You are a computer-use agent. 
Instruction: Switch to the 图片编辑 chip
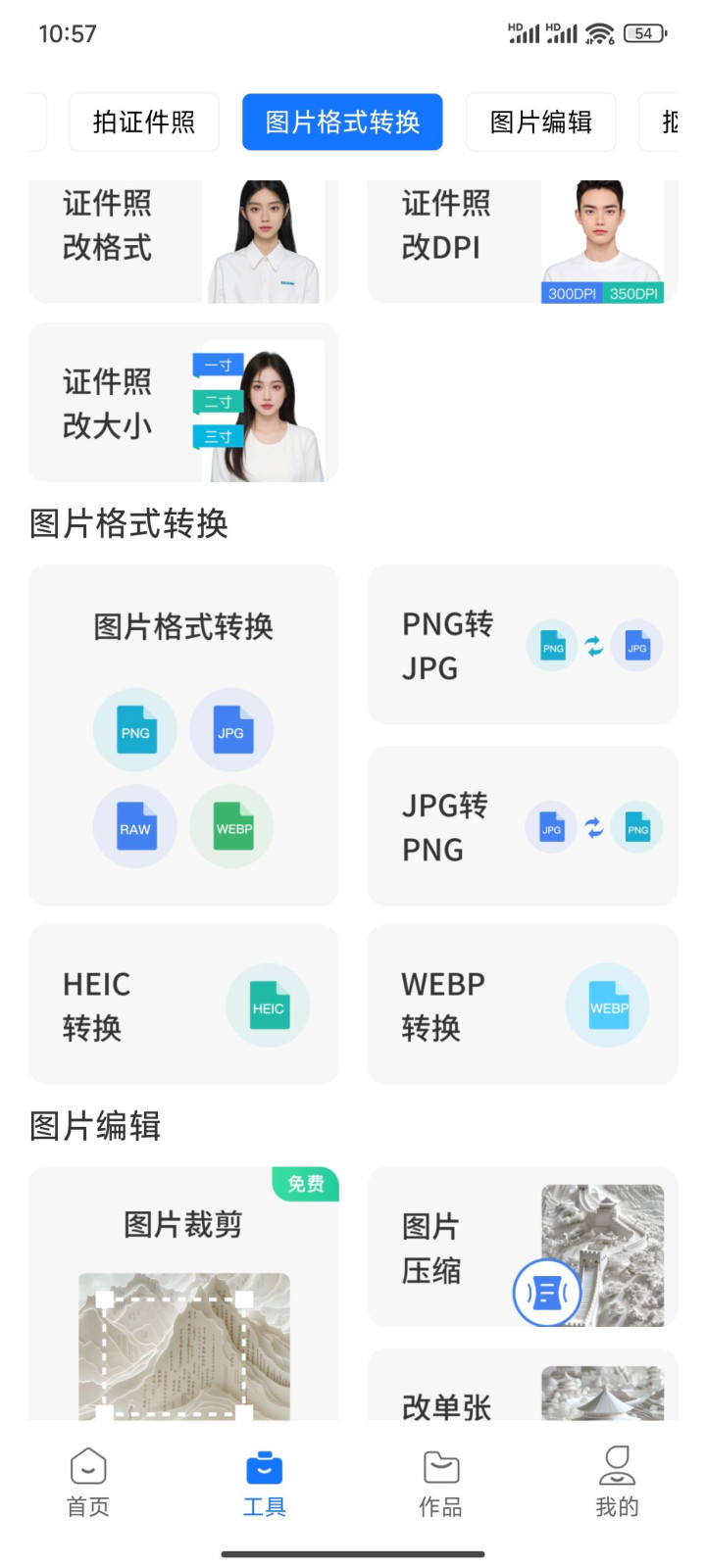540,122
